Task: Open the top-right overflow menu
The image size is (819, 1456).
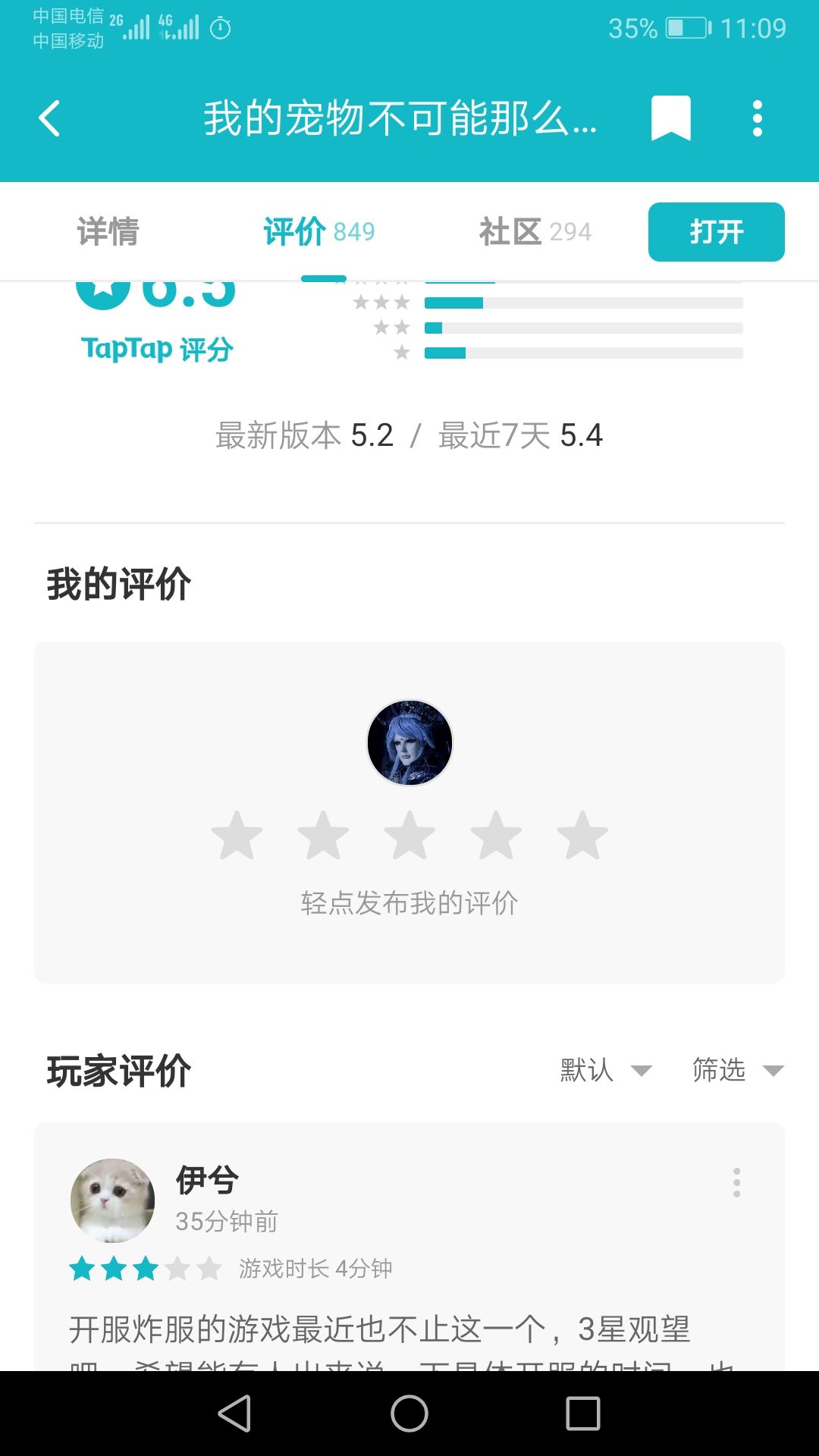Action: pos(757,119)
